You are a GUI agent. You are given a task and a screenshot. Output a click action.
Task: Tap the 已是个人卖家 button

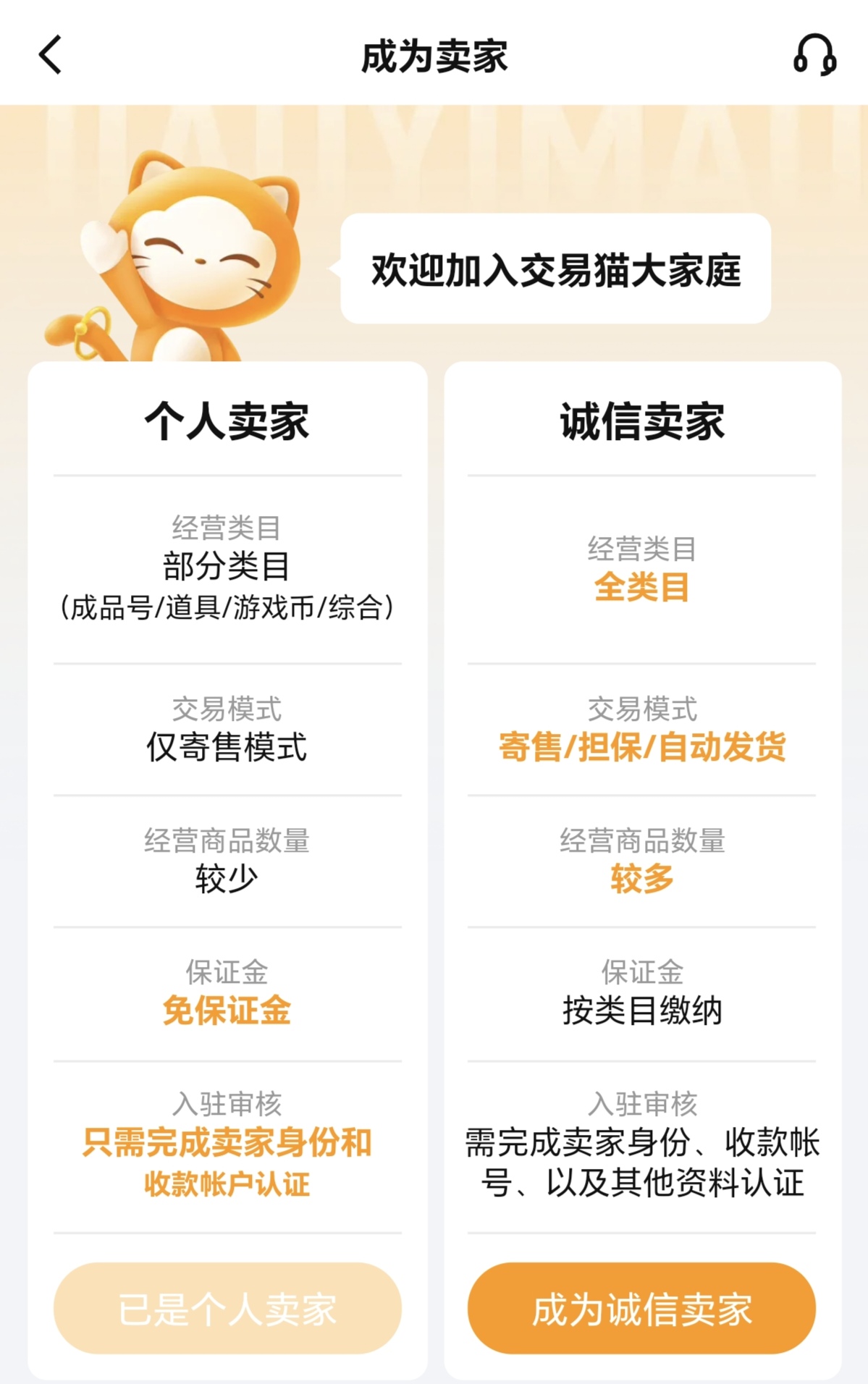[x=227, y=1307]
